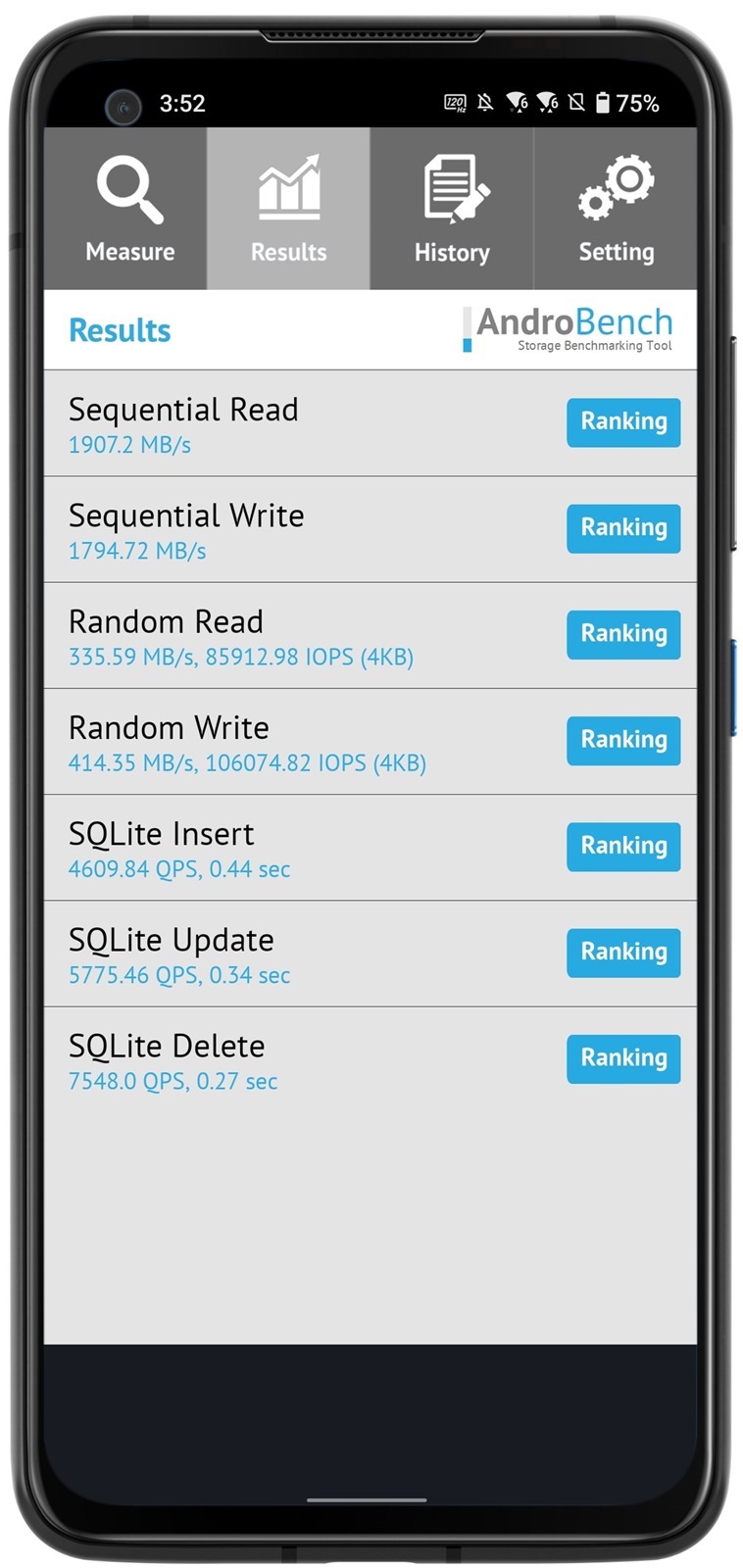View Ranking for Sequential Read
This screenshot has width=743, height=1568.
(622, 422)
